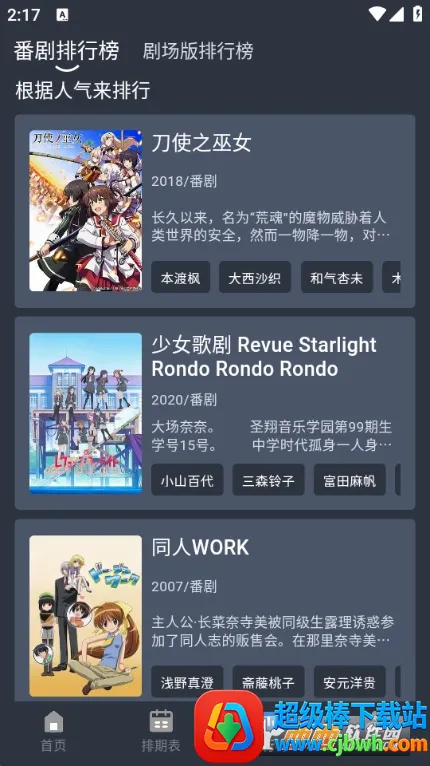Select the 和气杏未 chip
Image resolution: width=430 pixels, height=766 pixels.
[x=337, y=277]
